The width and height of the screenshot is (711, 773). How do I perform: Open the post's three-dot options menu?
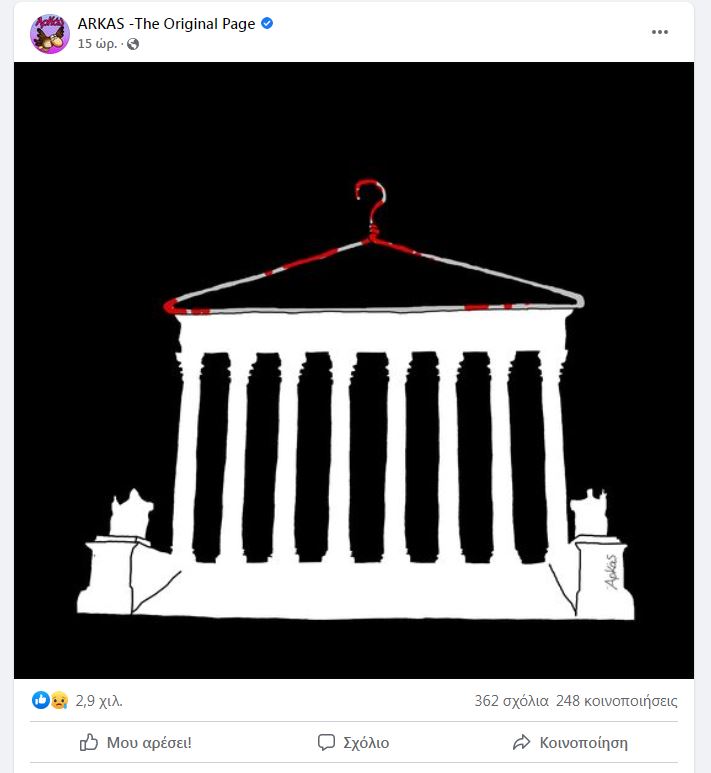click(x=660, y=32)
